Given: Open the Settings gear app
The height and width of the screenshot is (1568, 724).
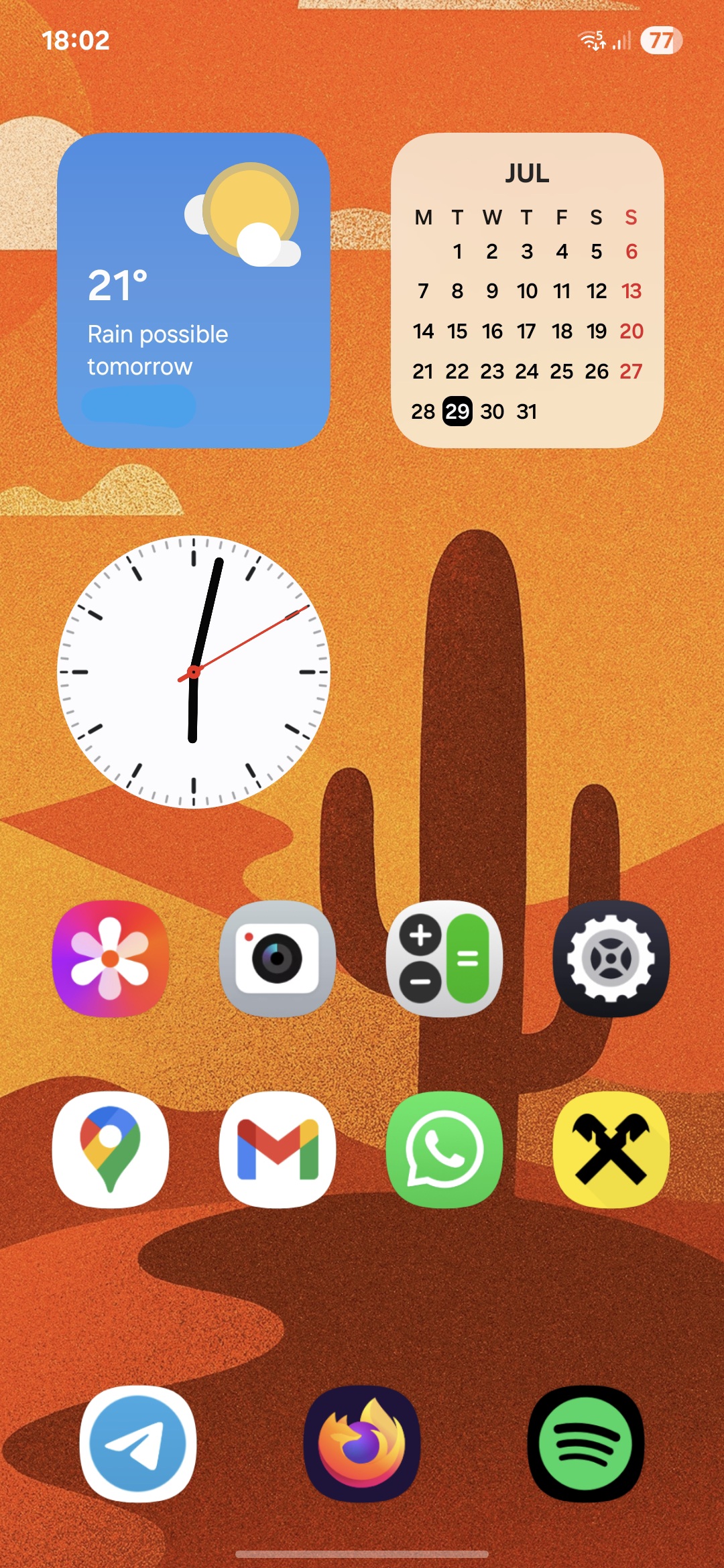Looking at the screenshot, I should tap(611, 958).
